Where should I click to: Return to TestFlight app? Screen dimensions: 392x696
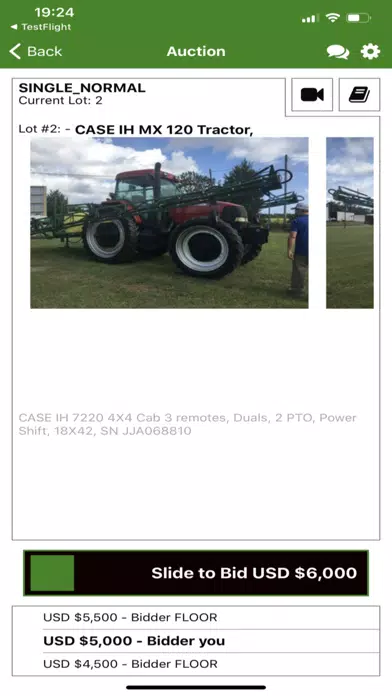click(41, 27)
